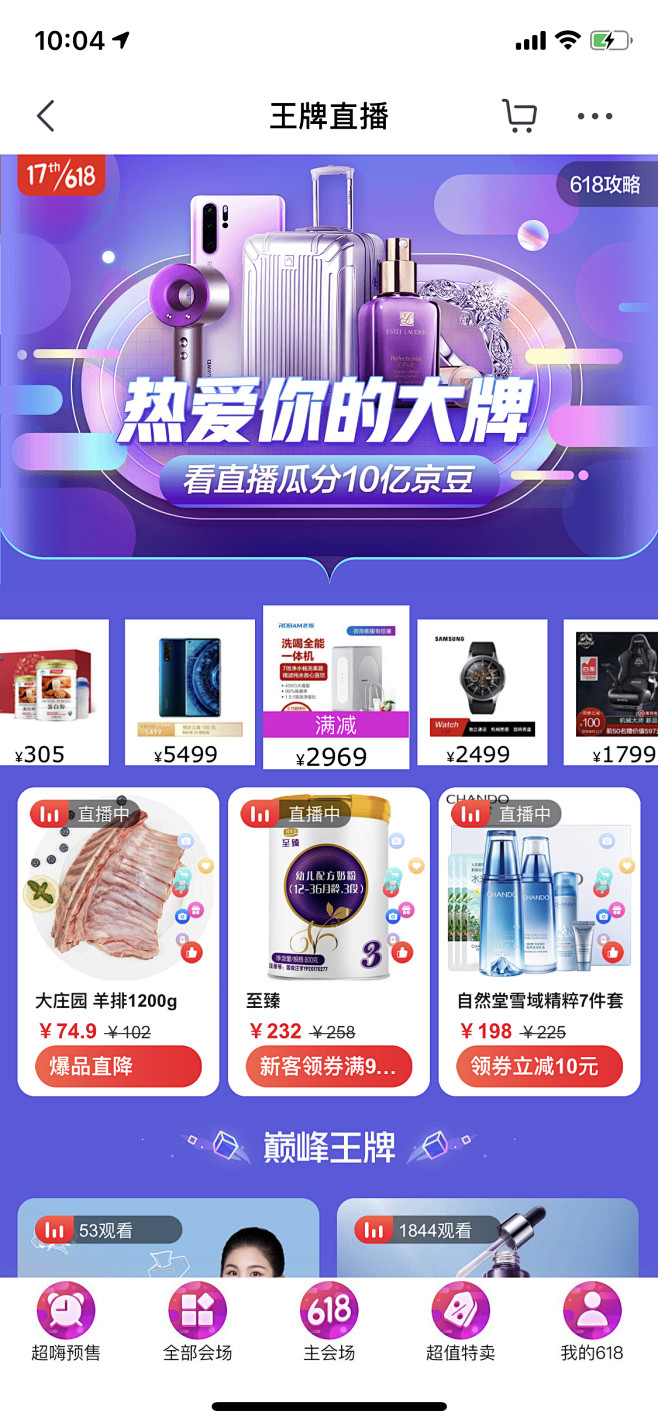658x1425 pixels.
Task: Switch to the 全部会场 tab
Action: [x=197, y=1323]
